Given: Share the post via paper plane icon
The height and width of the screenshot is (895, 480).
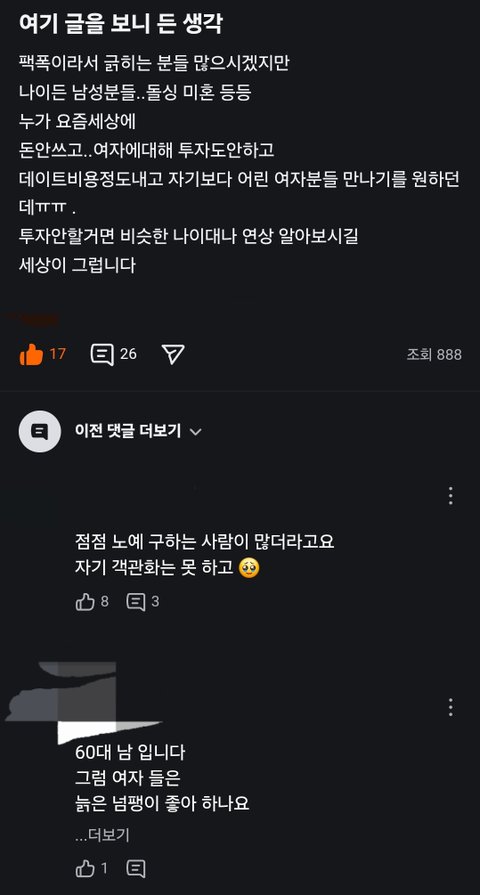Looking at the screenshot, I should [x=172, y=354].
